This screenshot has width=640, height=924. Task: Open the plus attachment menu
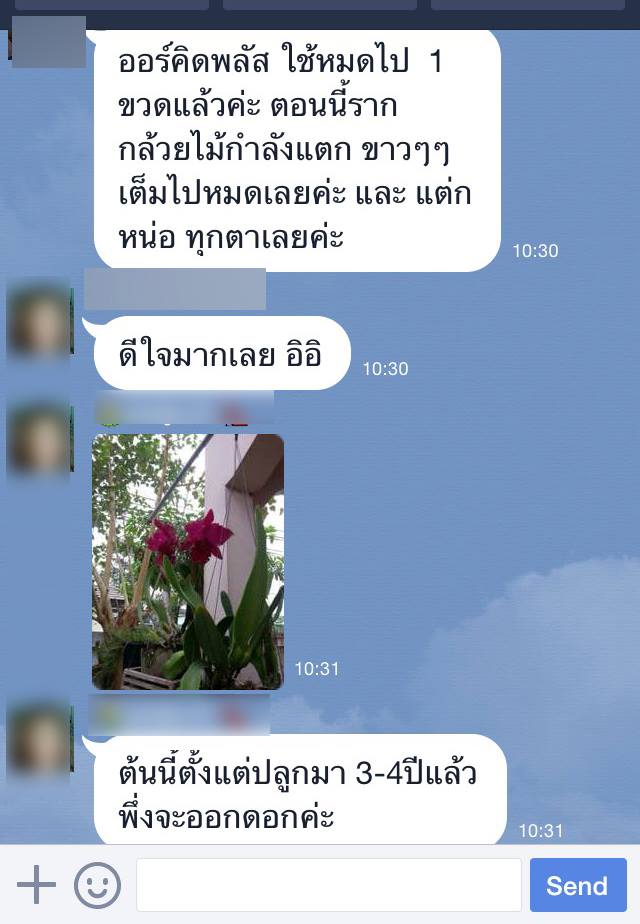click(x=36, y=885)
